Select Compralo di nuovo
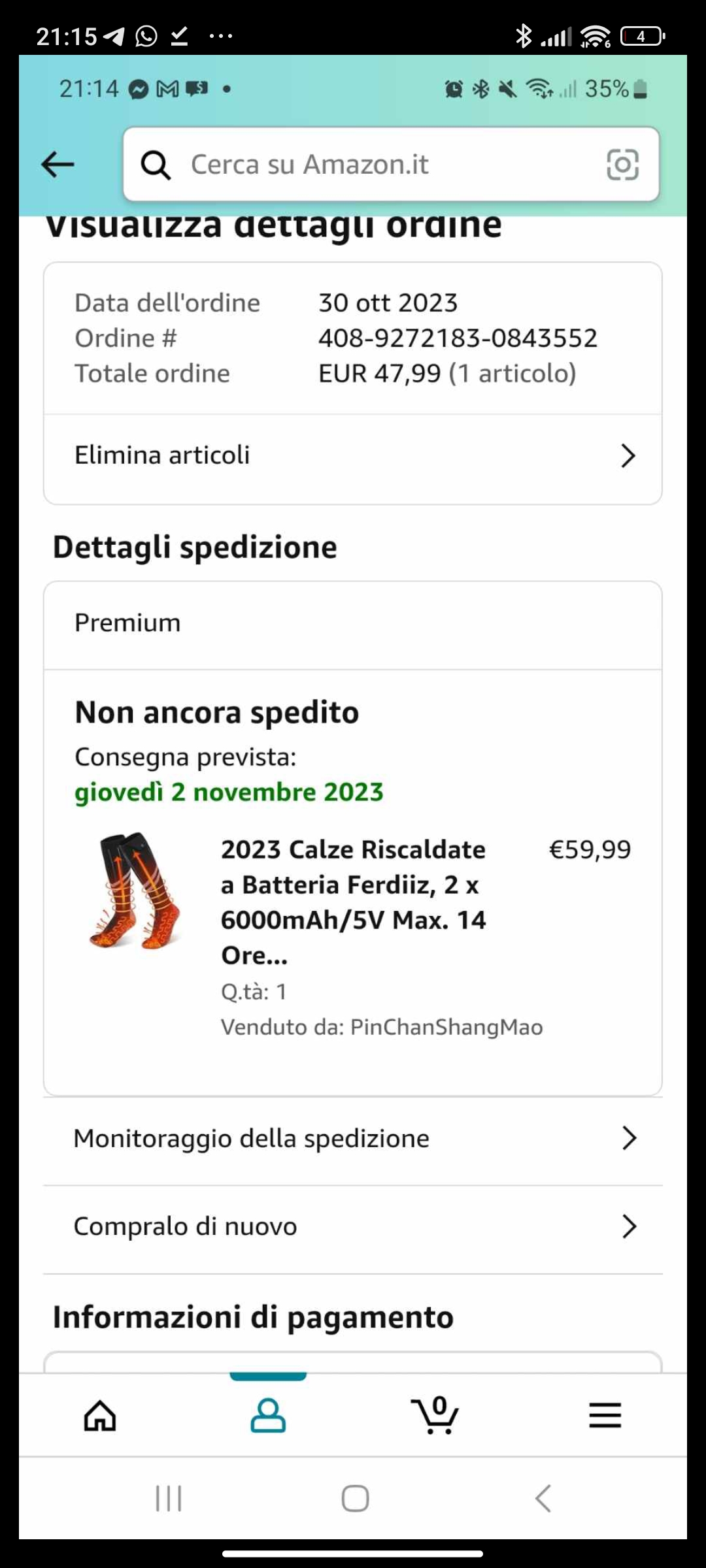706x1568 pixels. (x=353, y=1226)
